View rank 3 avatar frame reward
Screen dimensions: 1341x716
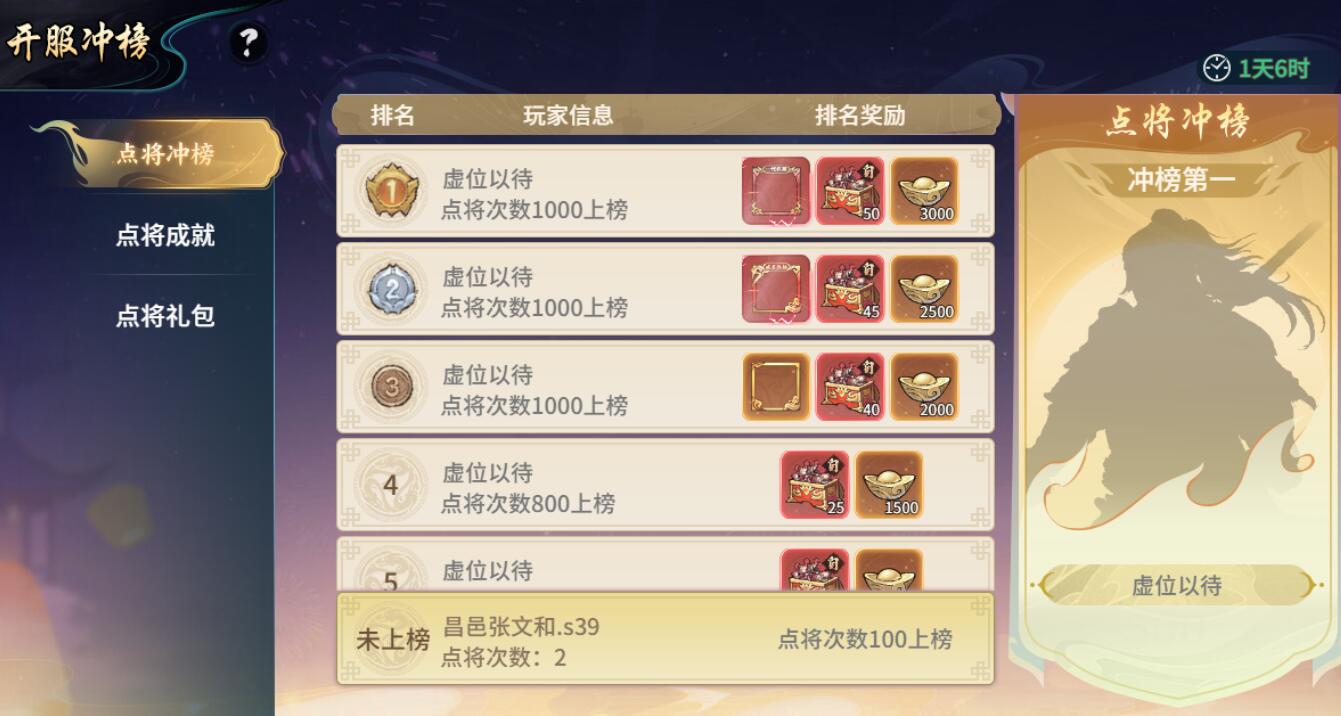(x=776, y=387)
